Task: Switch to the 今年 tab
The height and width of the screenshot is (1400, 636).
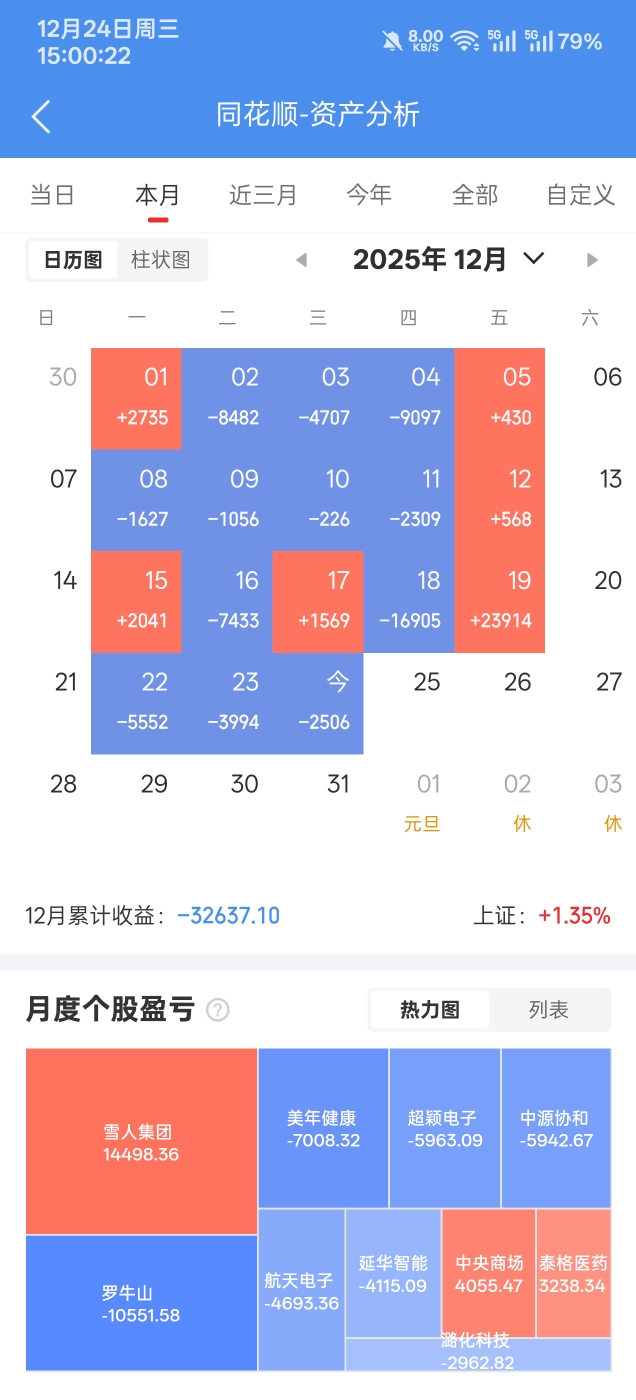Action: tap(369, 195)
